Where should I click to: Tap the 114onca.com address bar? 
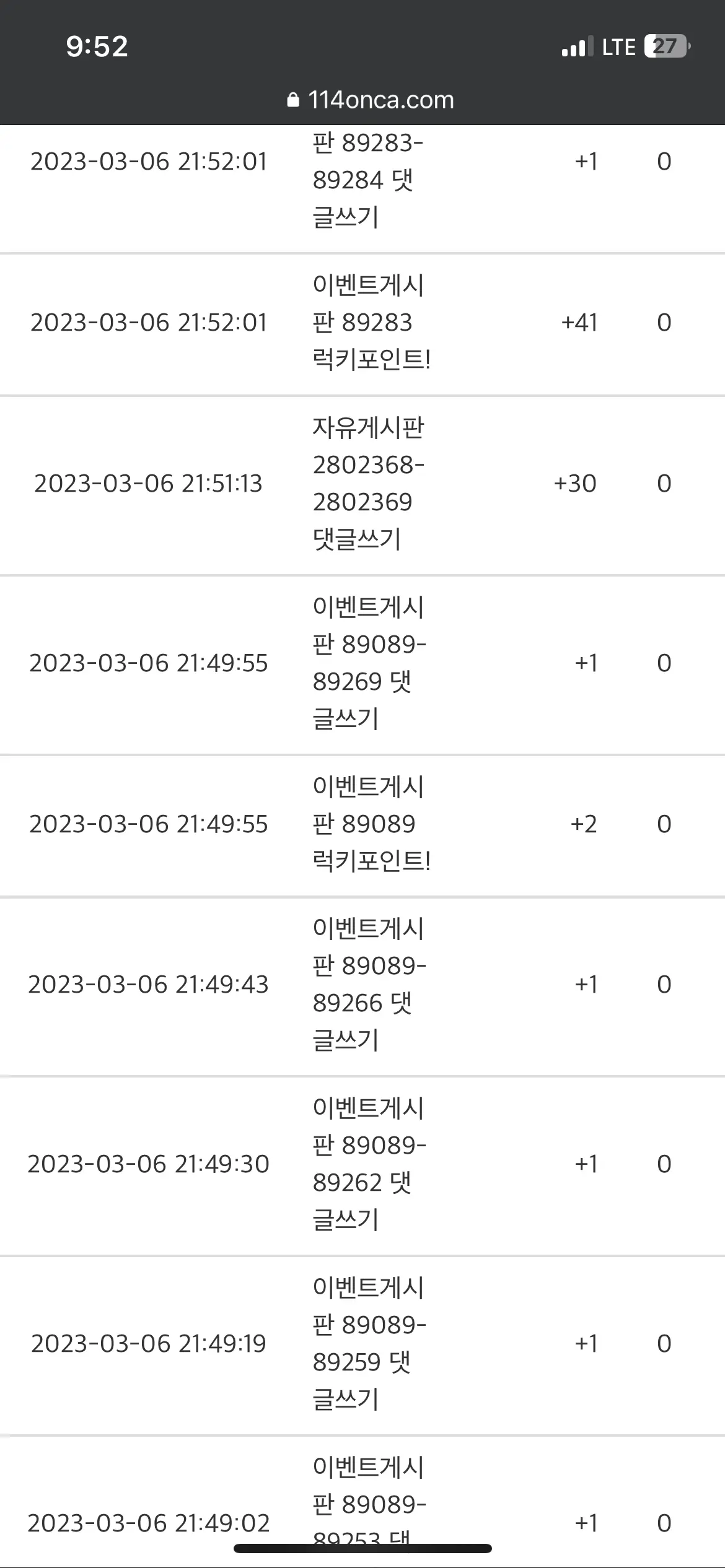371,100
